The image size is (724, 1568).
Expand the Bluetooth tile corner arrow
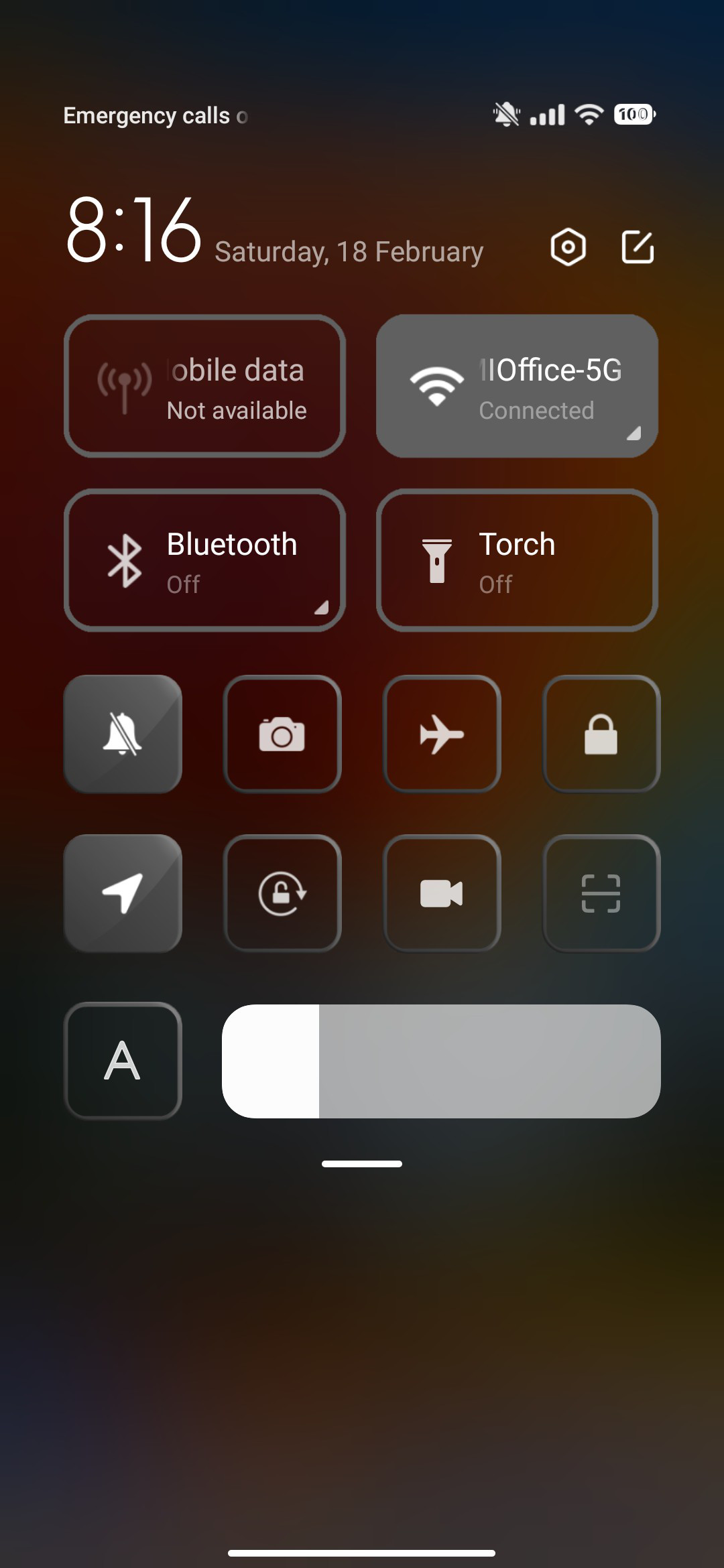pos(322,607)
